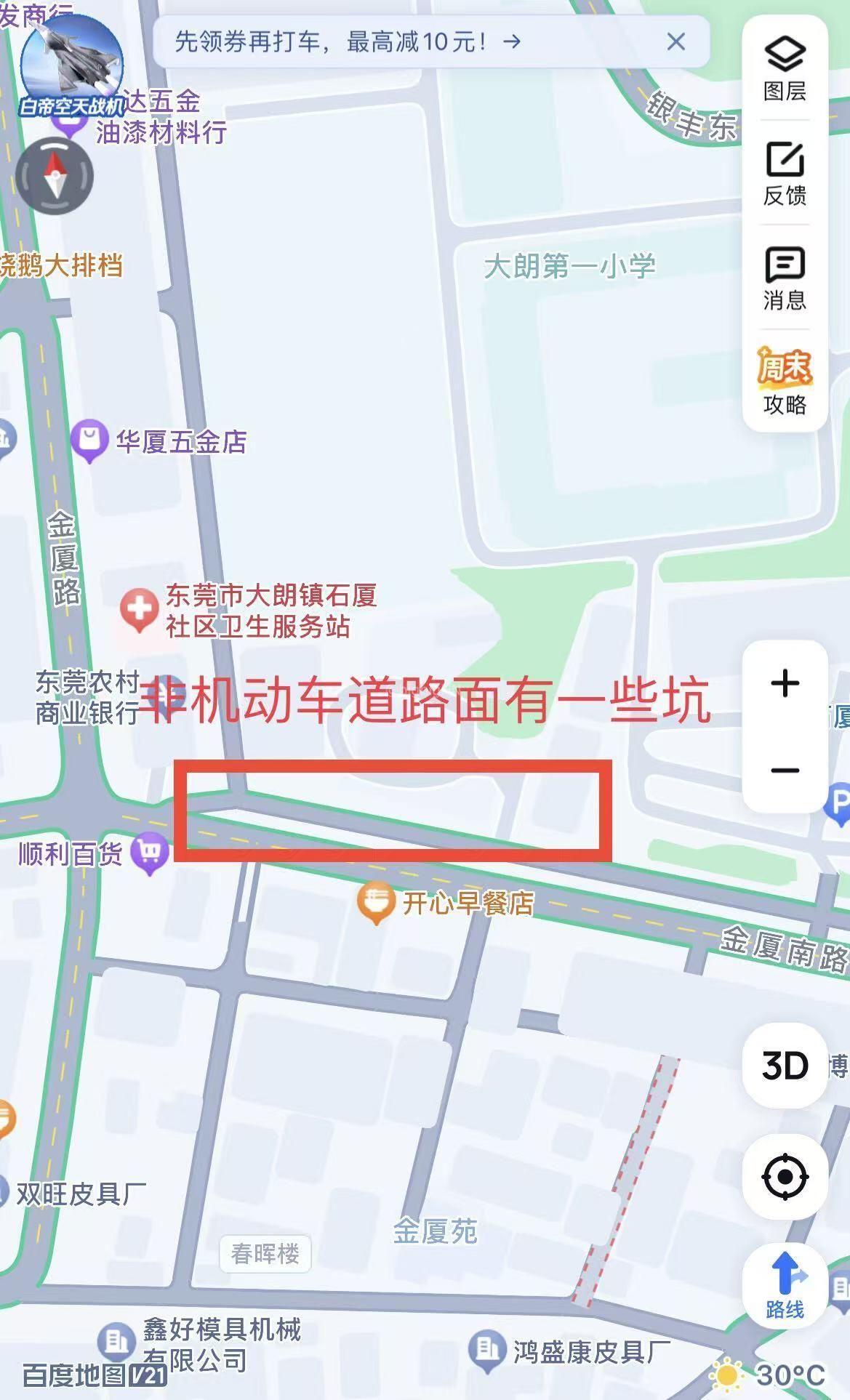
Task: Select the 鸿盛康皮具厂 marker
Action: [486, 1349]
